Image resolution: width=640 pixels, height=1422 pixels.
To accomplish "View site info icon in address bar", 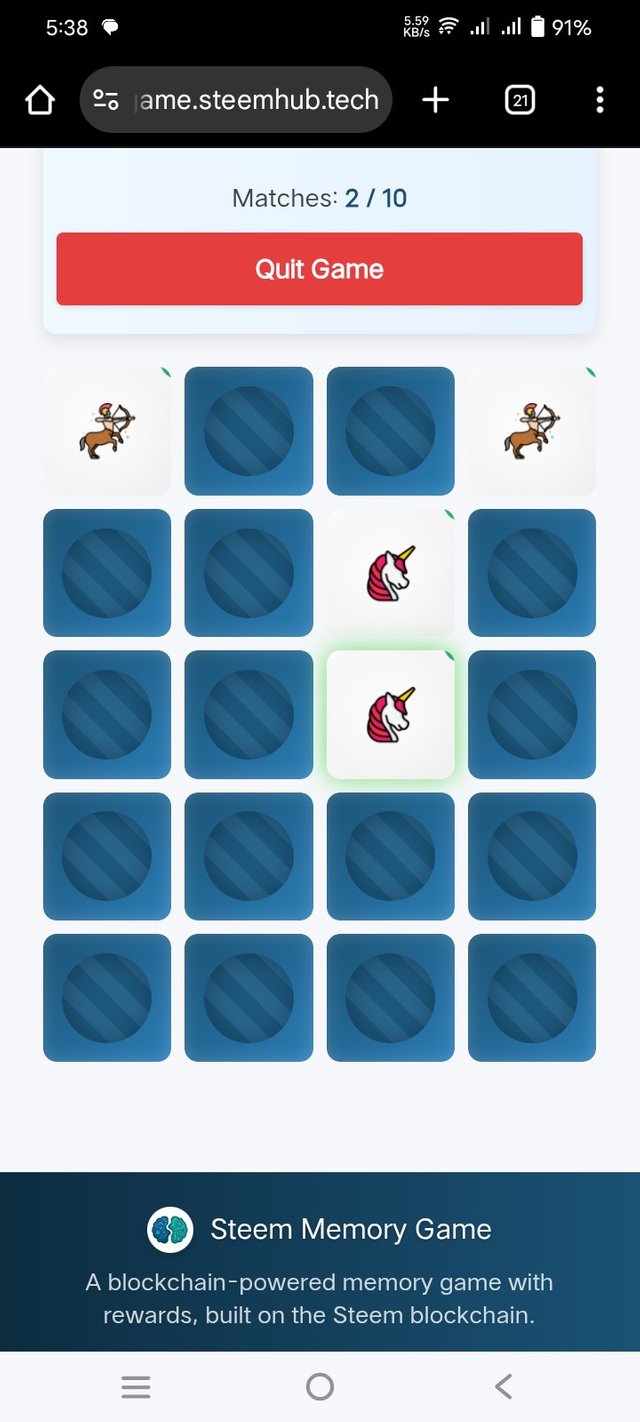I will (x=106, y=100).
